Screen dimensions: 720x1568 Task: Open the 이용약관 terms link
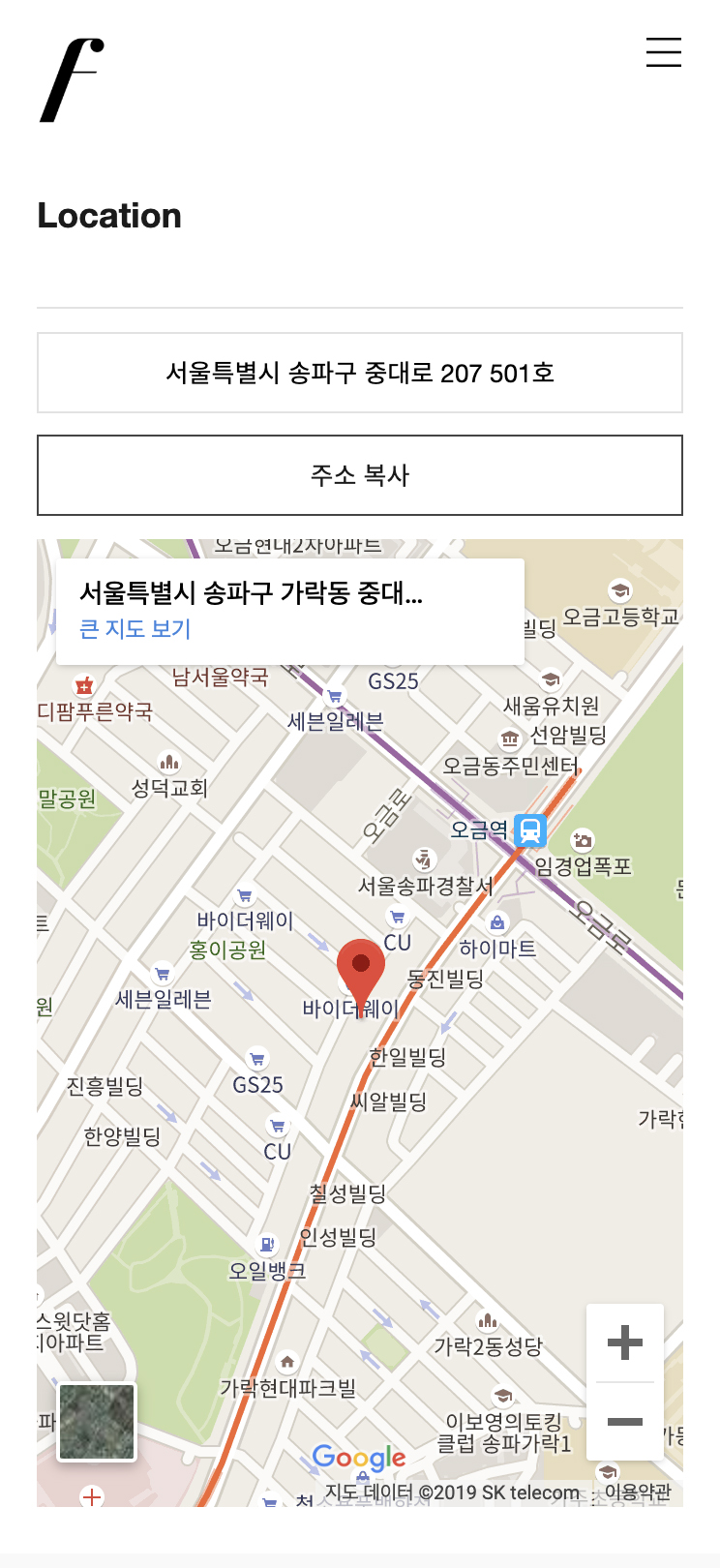[637, 1493]
